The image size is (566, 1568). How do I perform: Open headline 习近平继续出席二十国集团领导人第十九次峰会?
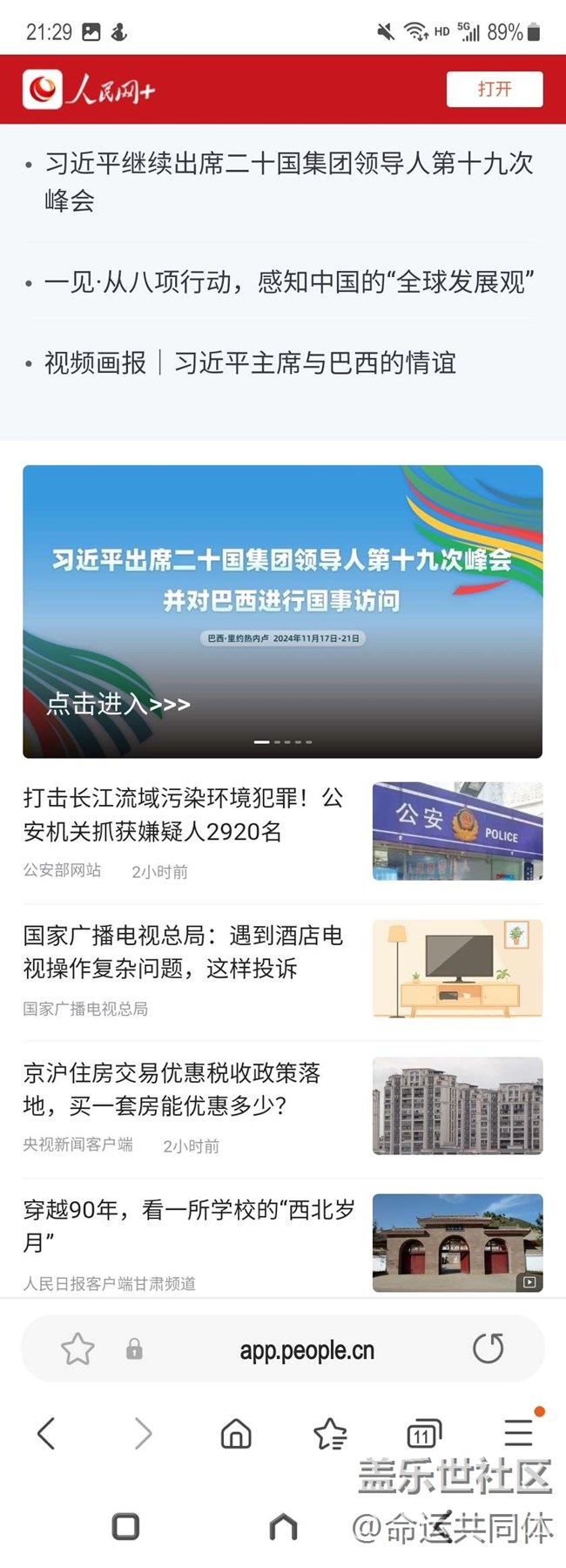[x=288, y=181]
